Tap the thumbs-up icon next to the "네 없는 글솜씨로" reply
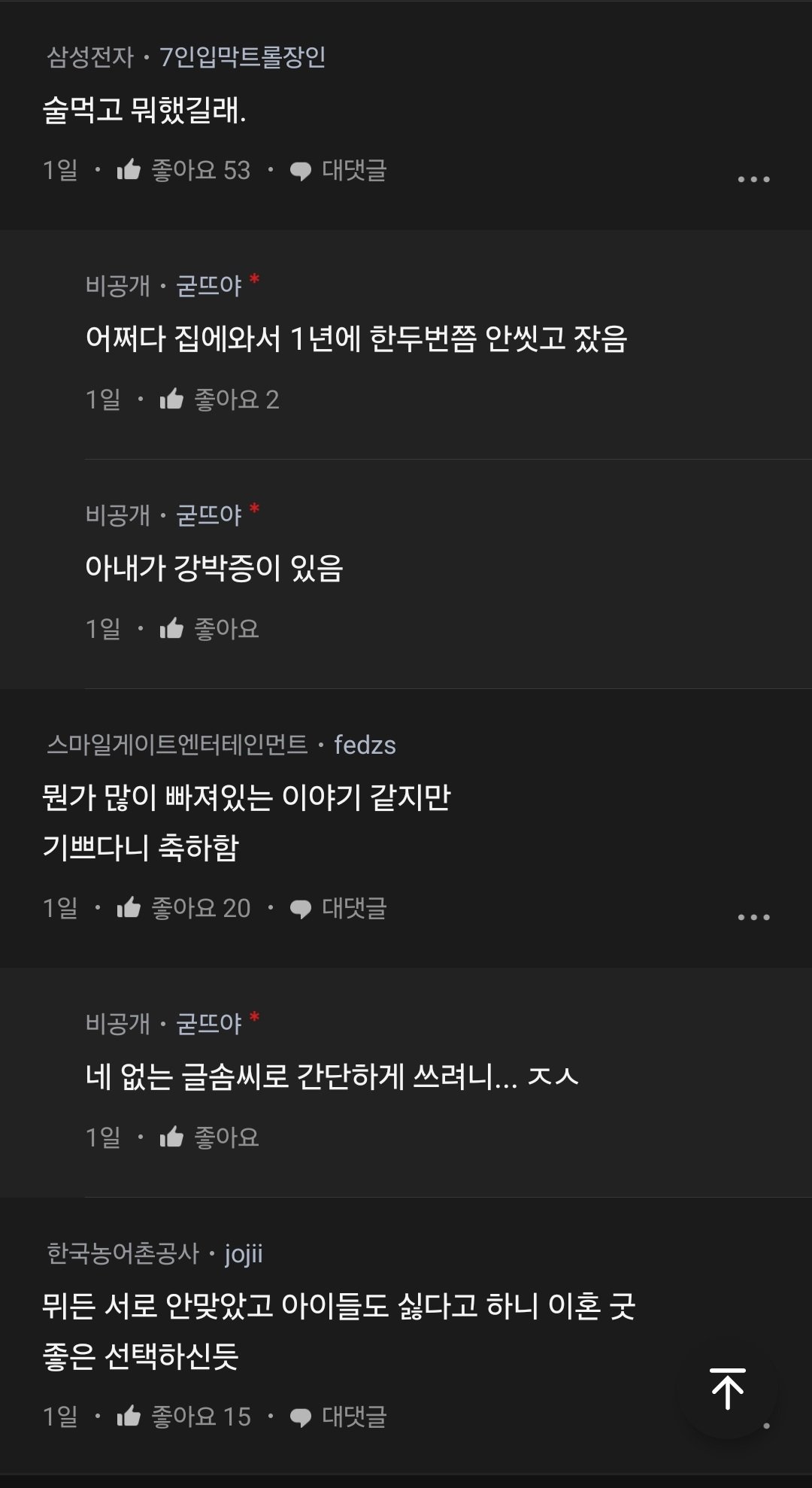This screenshot has width=812, height=1488. [174, 1139]
